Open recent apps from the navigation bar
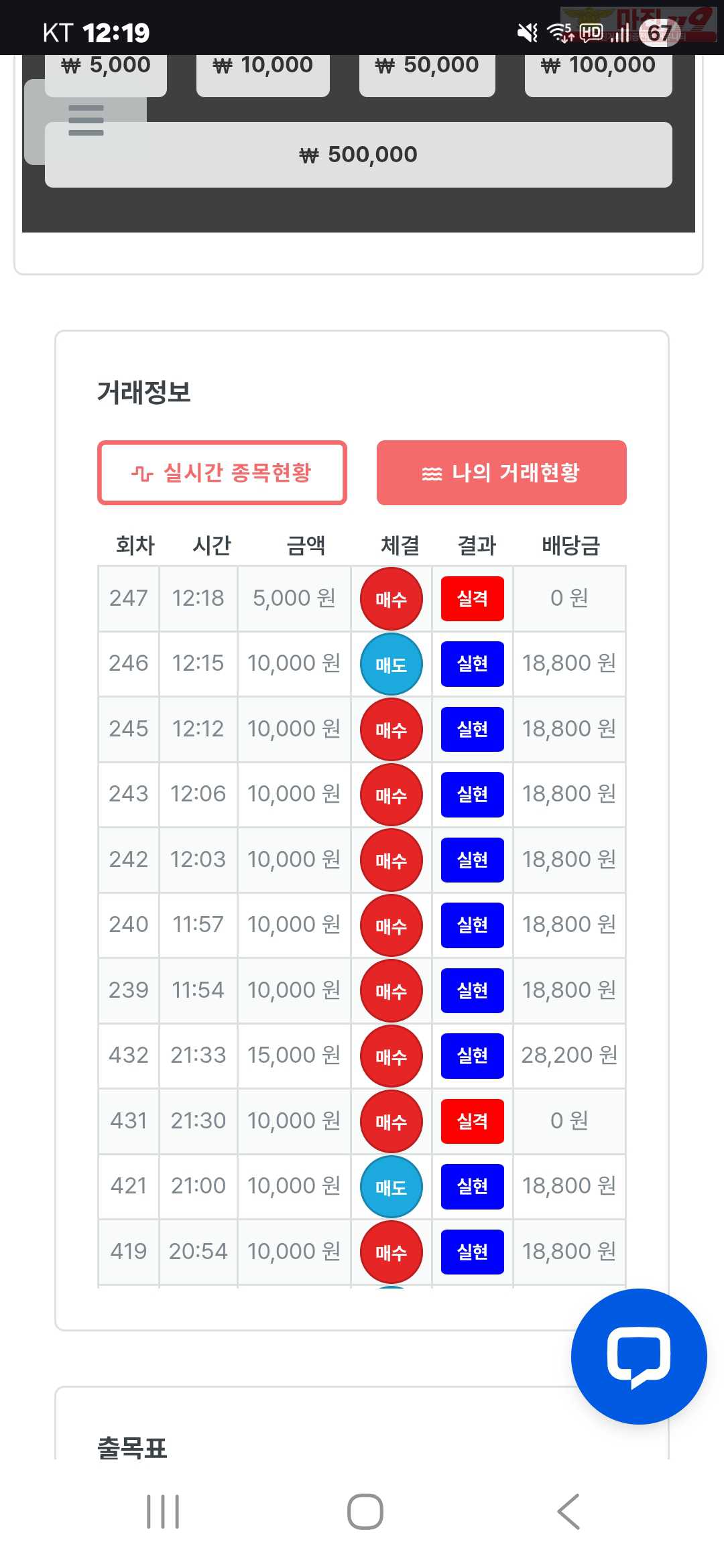 pyautogui.click(x=163, y=1512)
